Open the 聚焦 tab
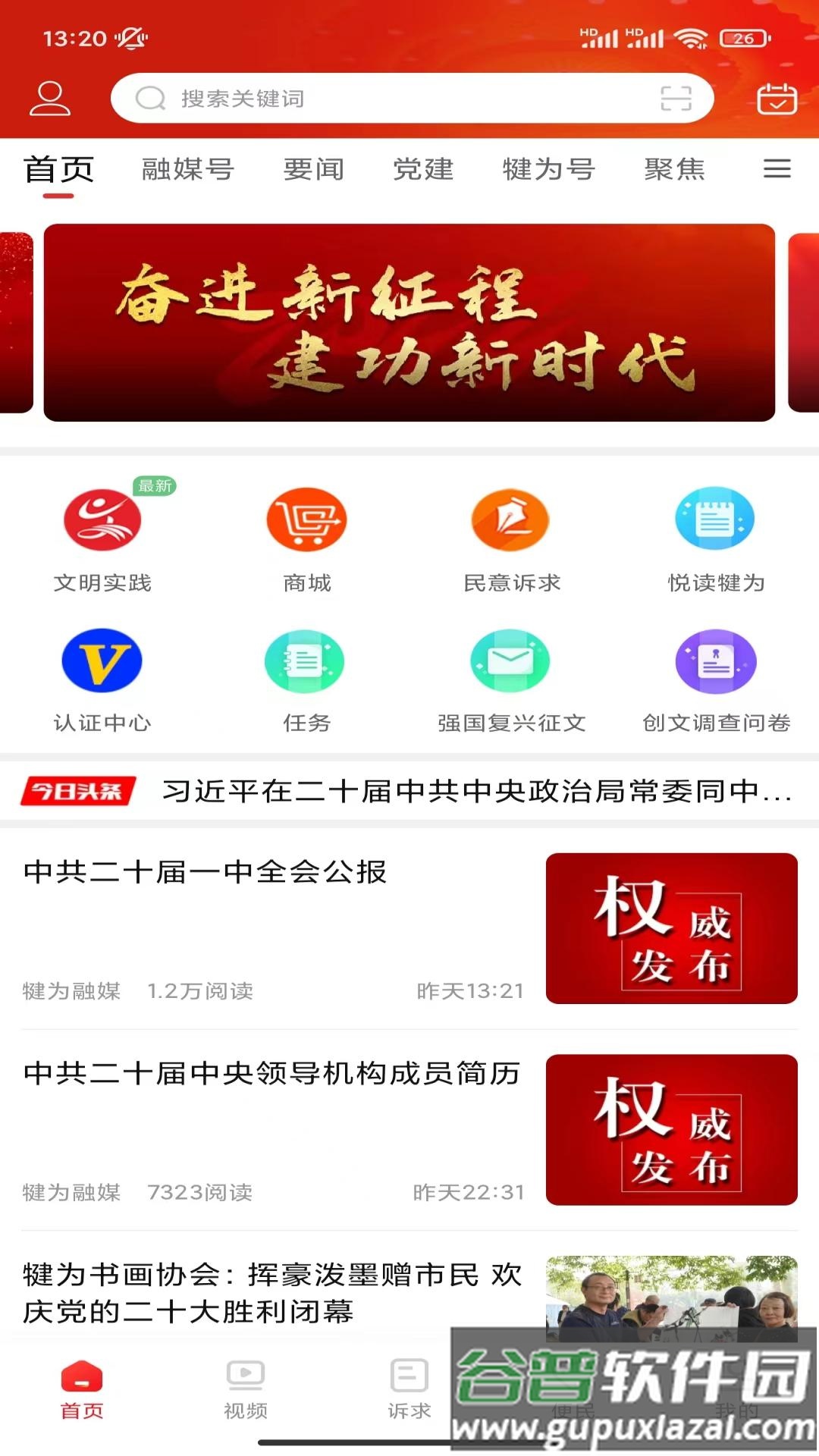Screen dimensions: 819x1456 (674, 169)
